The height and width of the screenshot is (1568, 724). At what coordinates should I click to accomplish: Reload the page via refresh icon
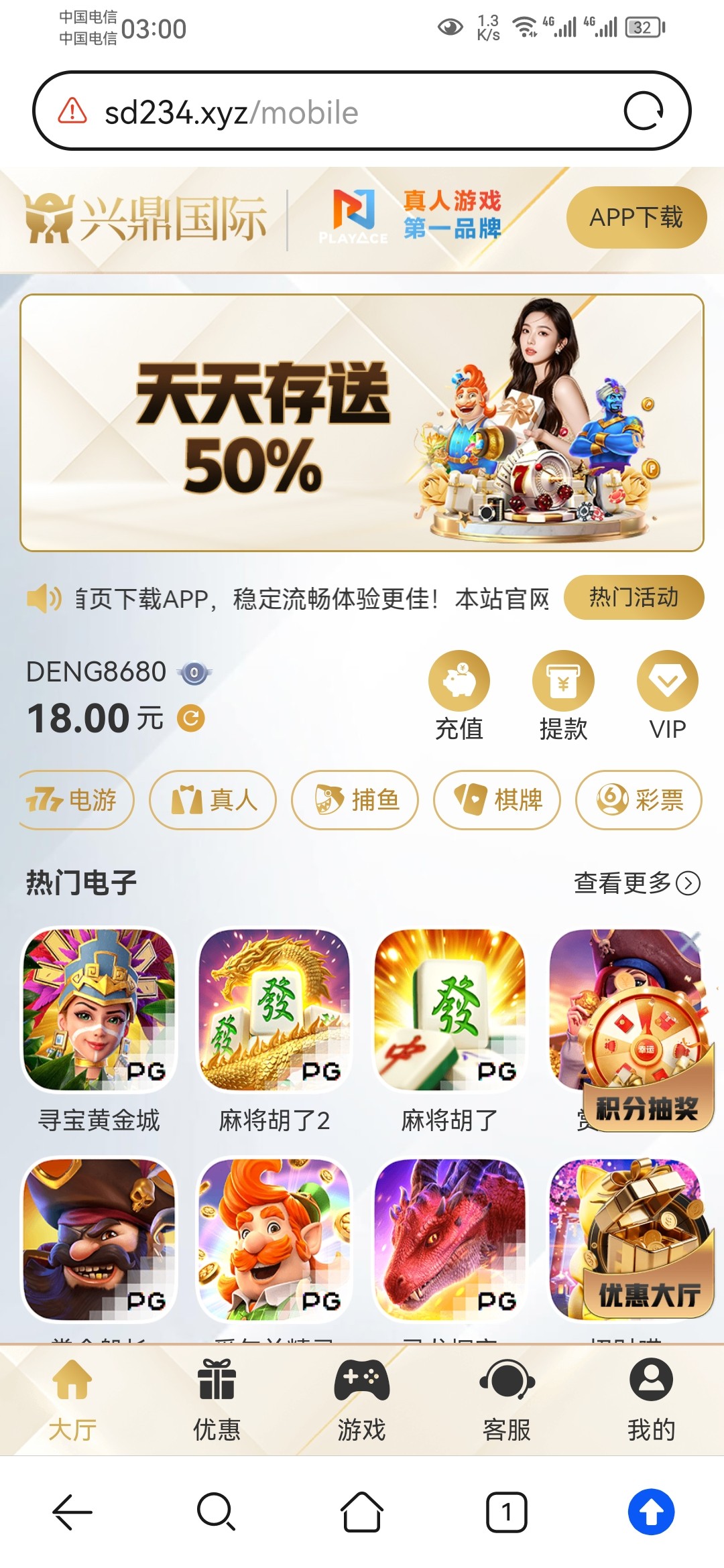tap(643, 111)
